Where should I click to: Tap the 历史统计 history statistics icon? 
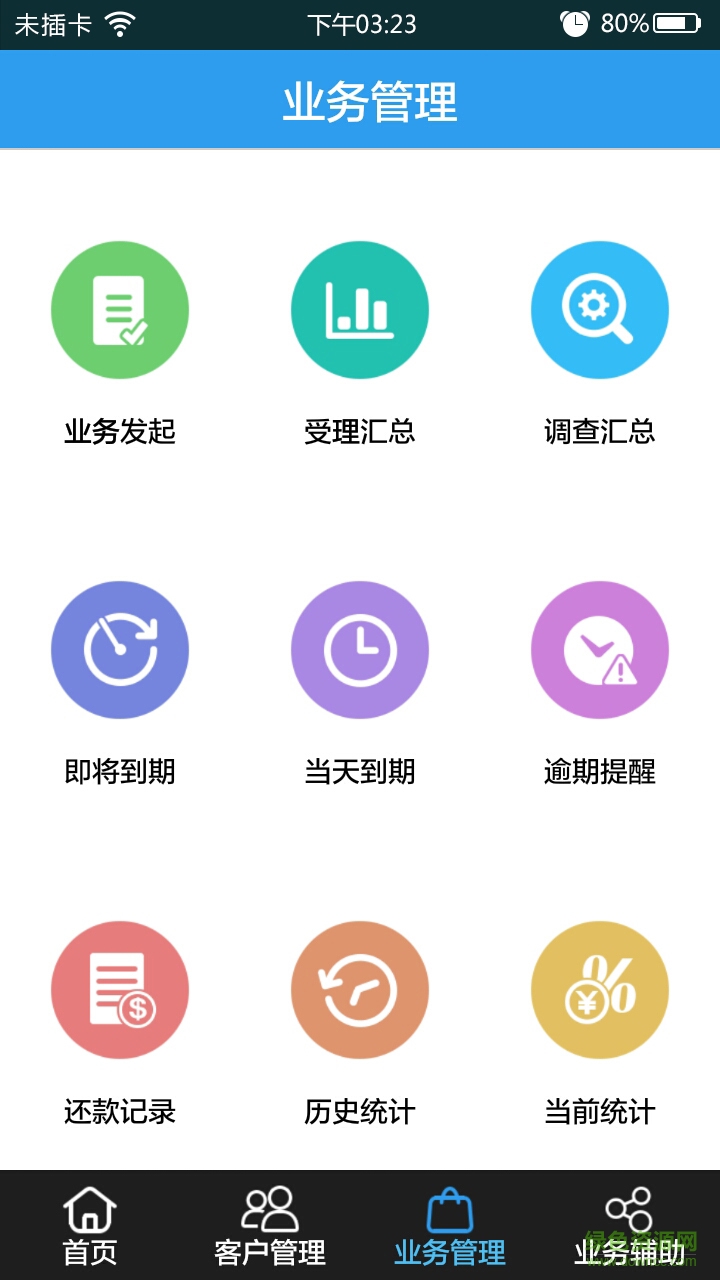tap(360, 989)
